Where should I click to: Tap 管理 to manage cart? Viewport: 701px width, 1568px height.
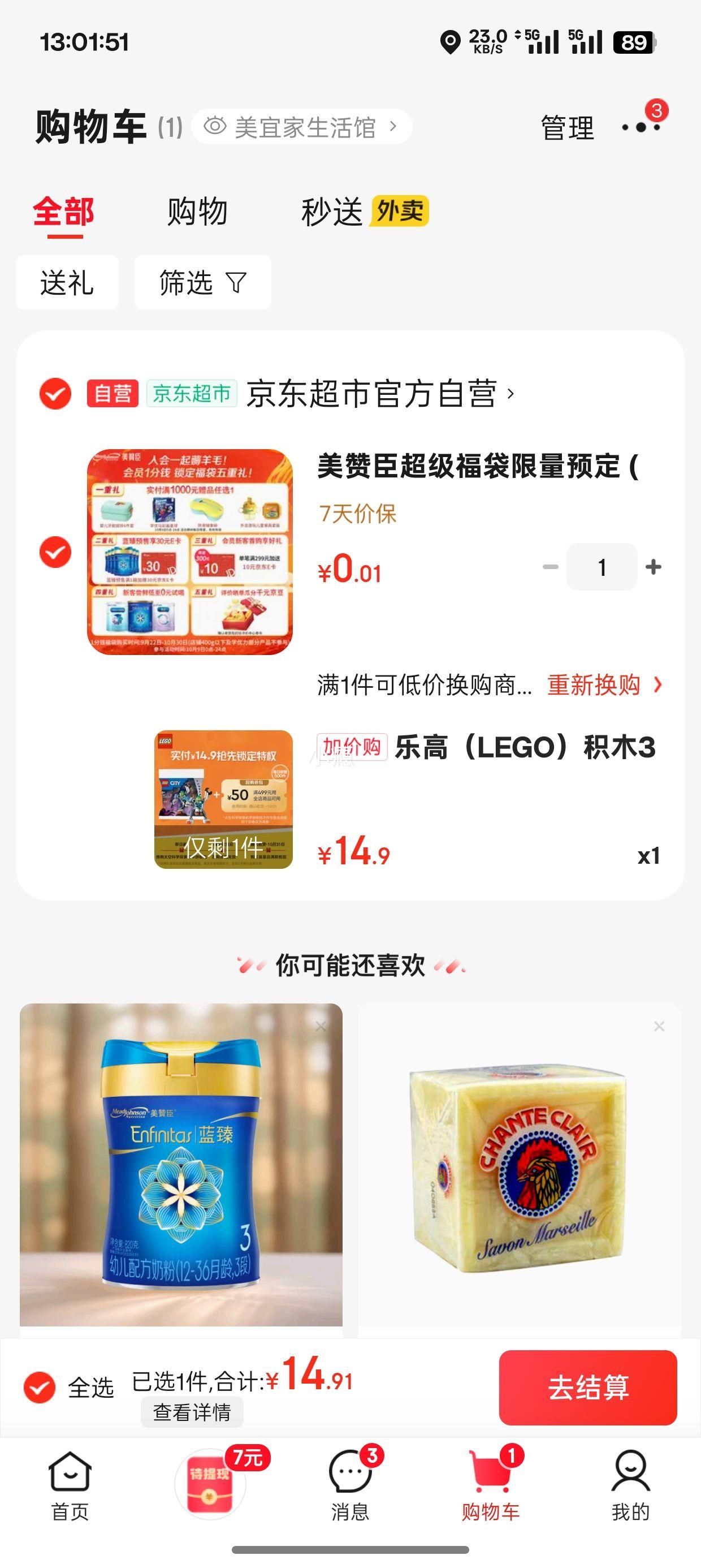[x=567, y=128]
